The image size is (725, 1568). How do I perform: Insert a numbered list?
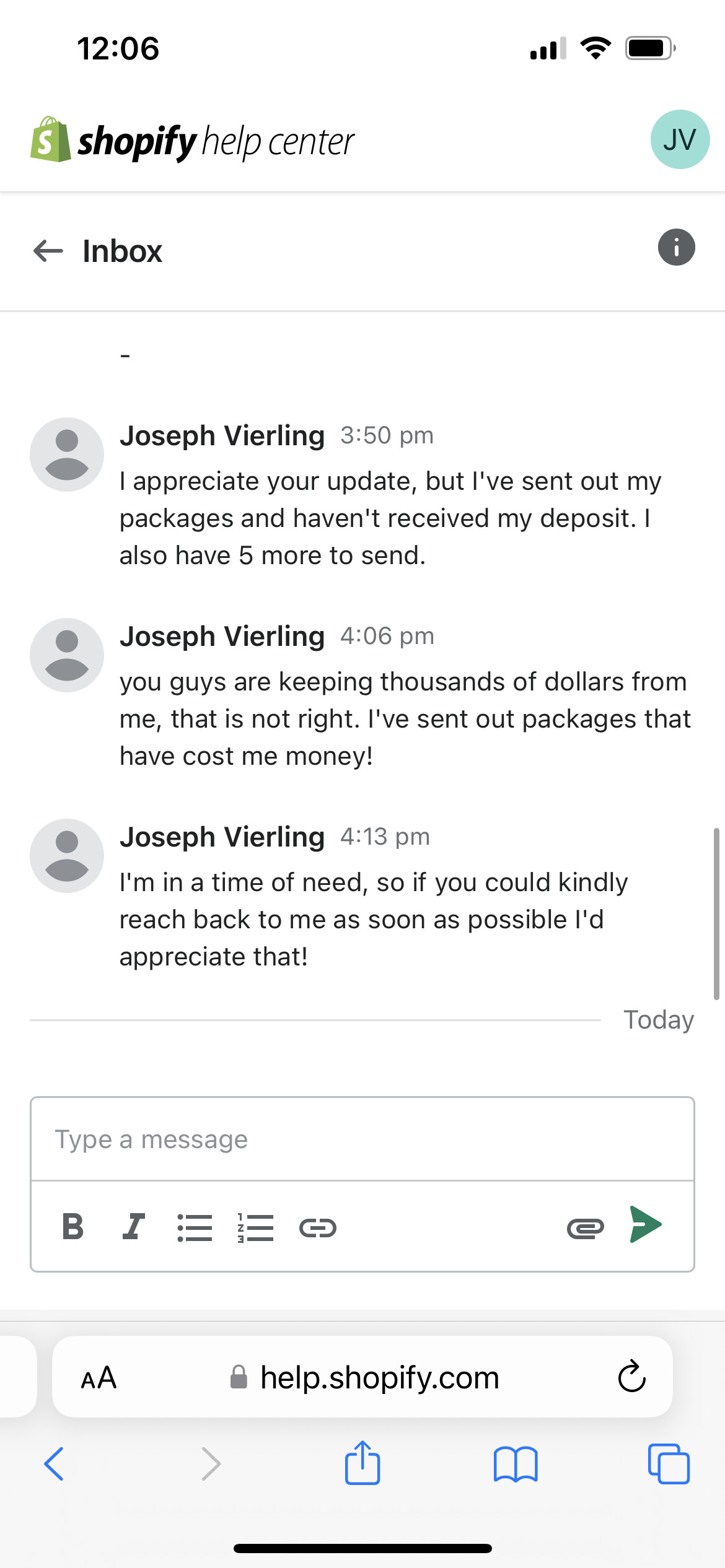tap(255, 1227)
